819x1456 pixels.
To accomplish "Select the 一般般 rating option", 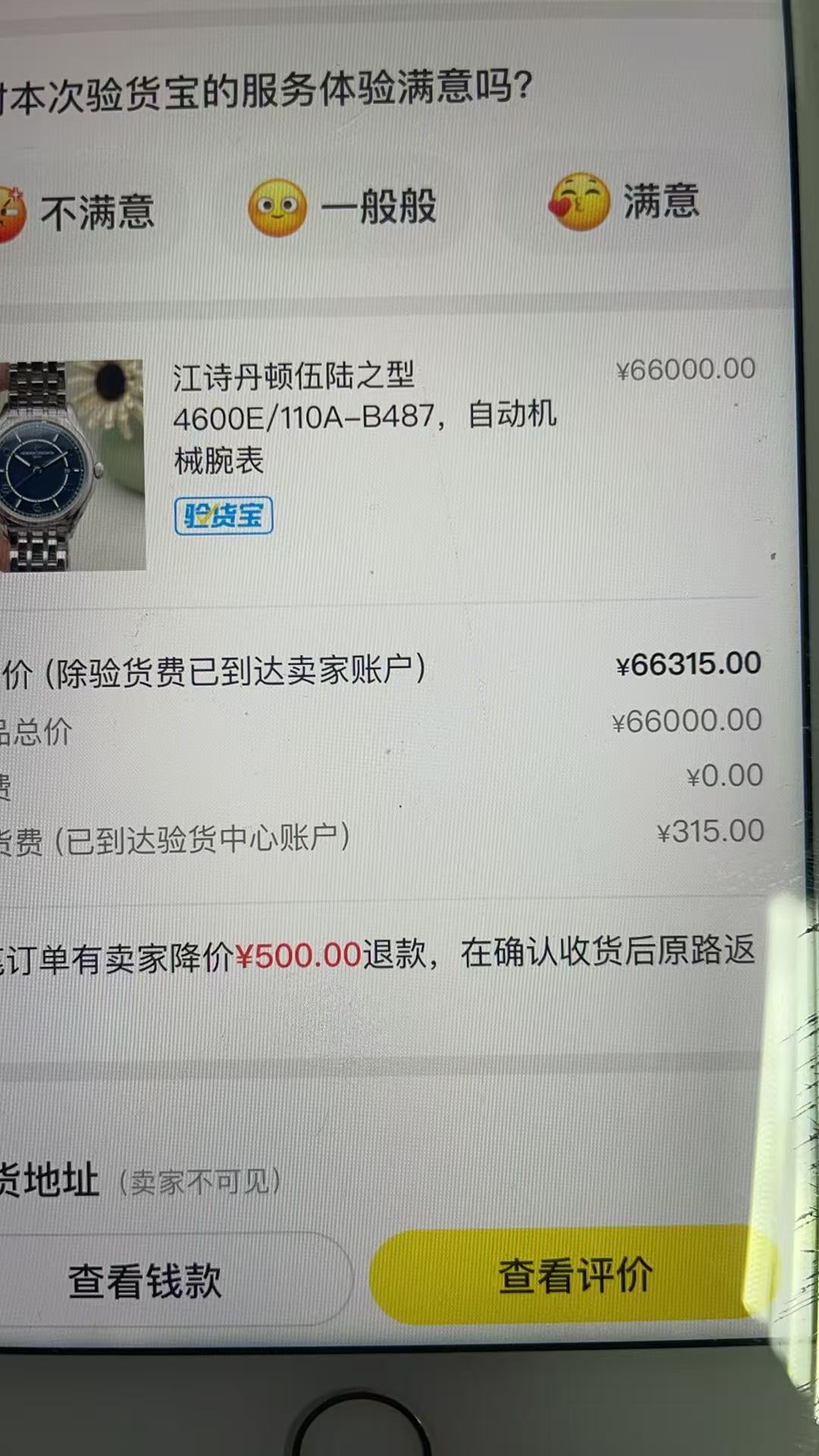I will pyautogui.click(x=343, y=207).
